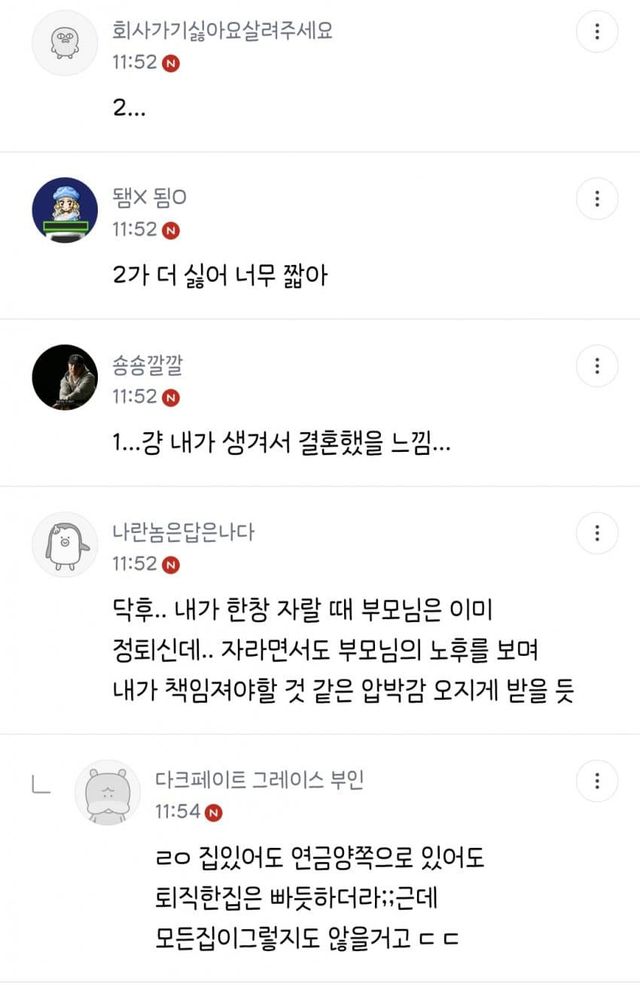The height and width of the screenshot is (985, 640).
Task: View profile picture of 회사가기싫어요살려주세요
Action: tap(64, 43)
